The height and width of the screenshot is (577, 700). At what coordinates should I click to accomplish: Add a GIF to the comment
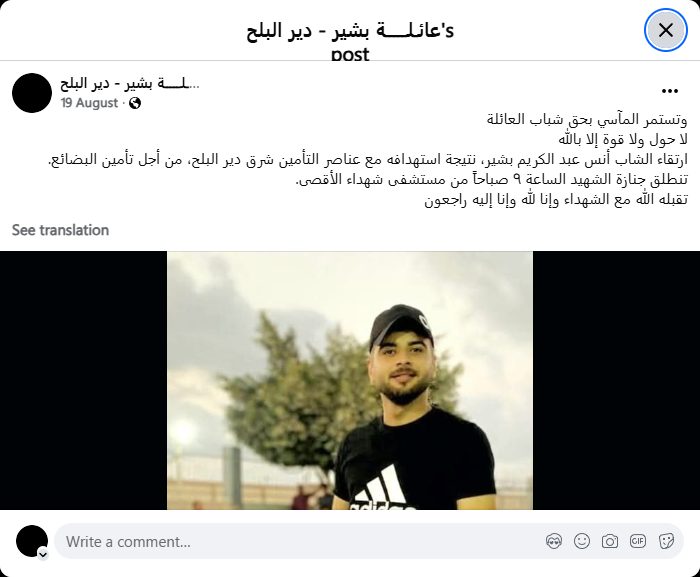(638, 542)
